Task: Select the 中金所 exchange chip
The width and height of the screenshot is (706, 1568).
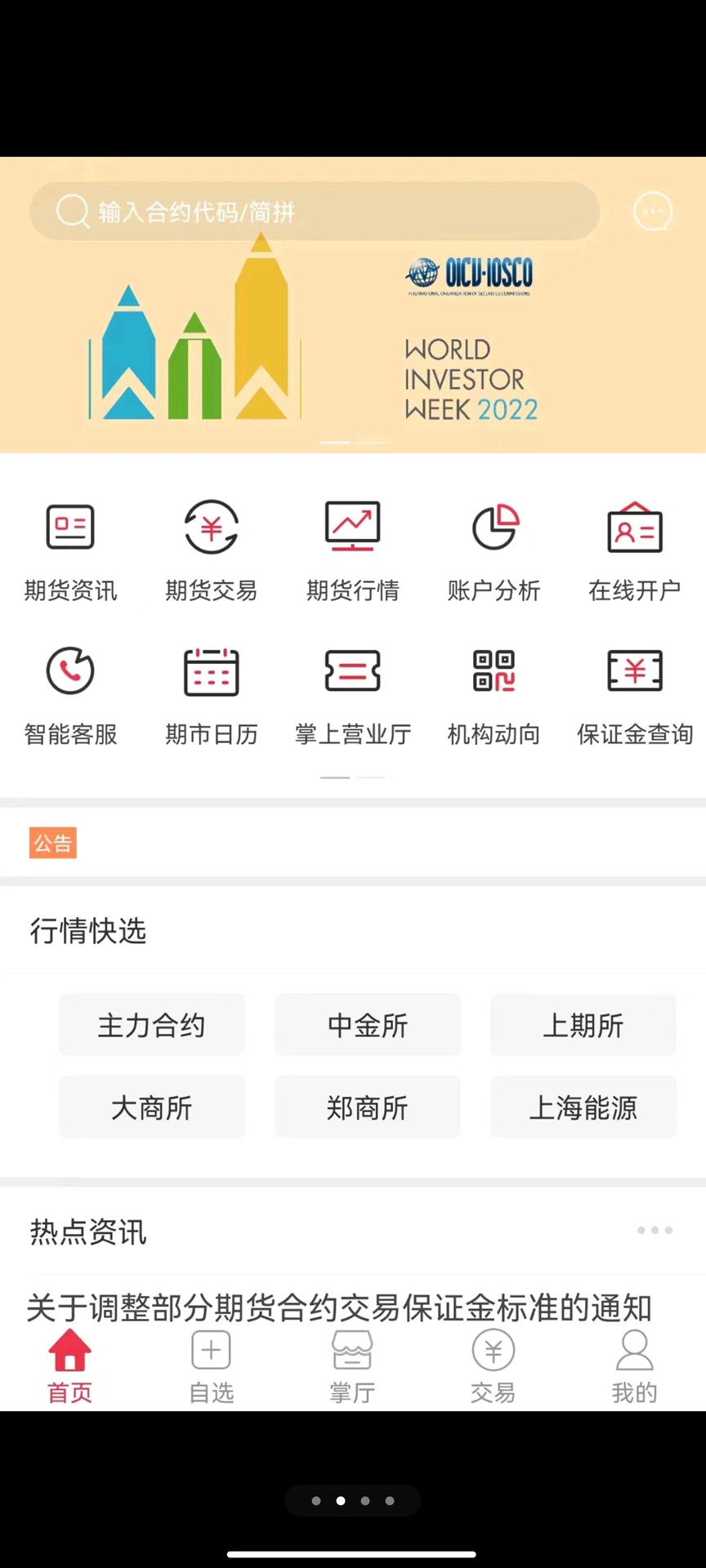Action: [368, 1025]
